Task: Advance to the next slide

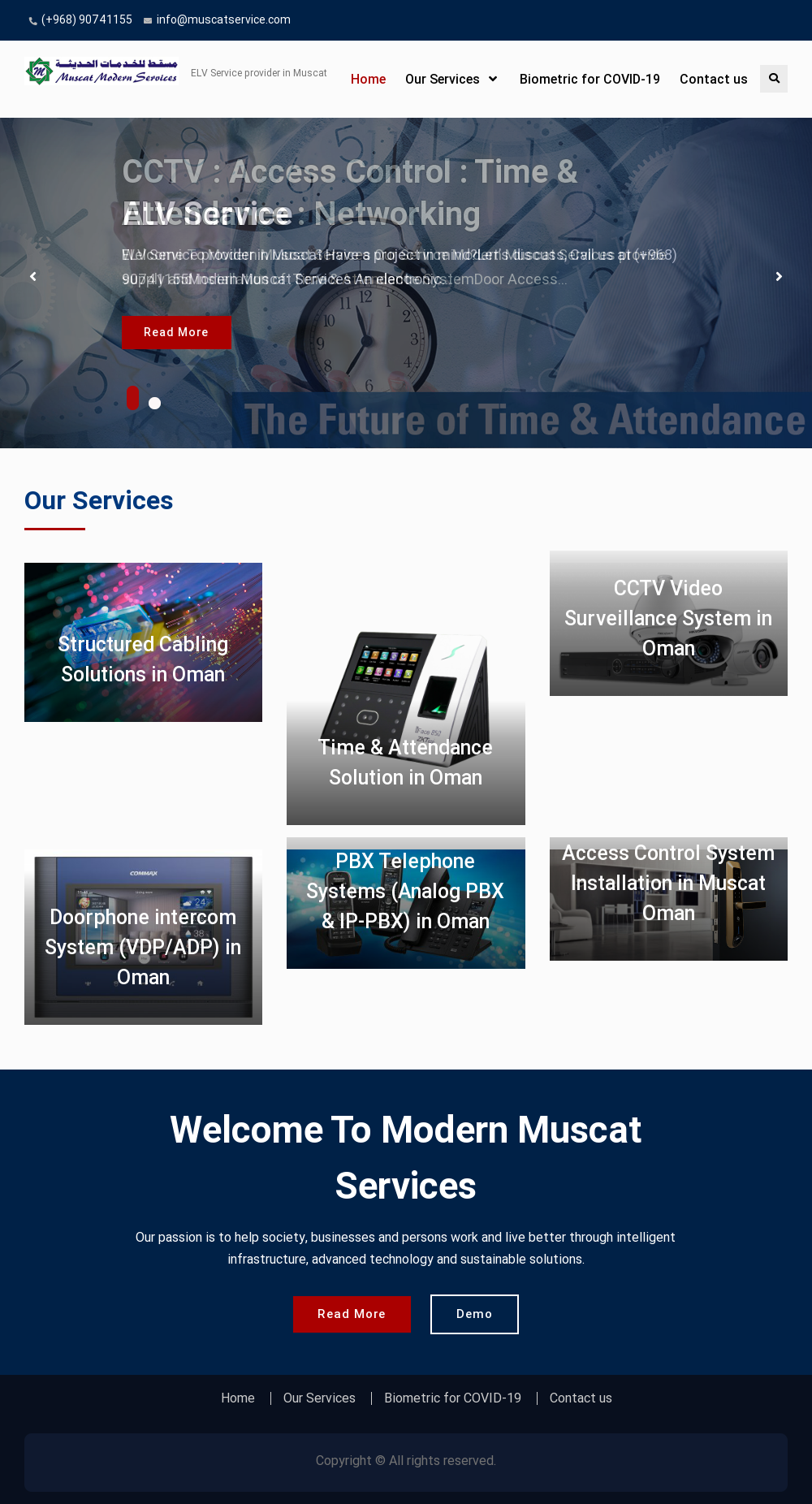Action: click(x=779, y=277)
